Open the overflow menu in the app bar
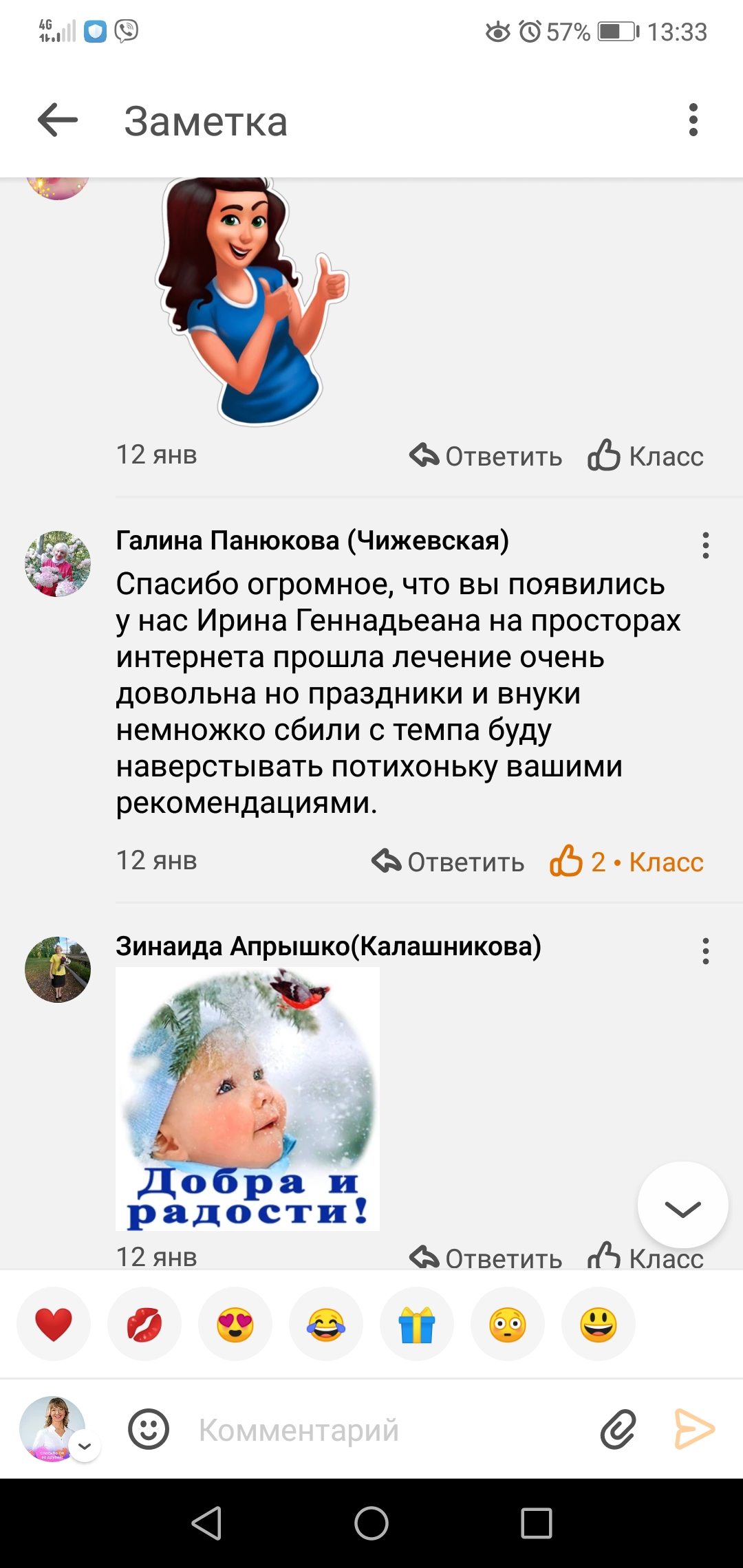The width and height of the screenshot is (743, 1568). coord(693,120)
